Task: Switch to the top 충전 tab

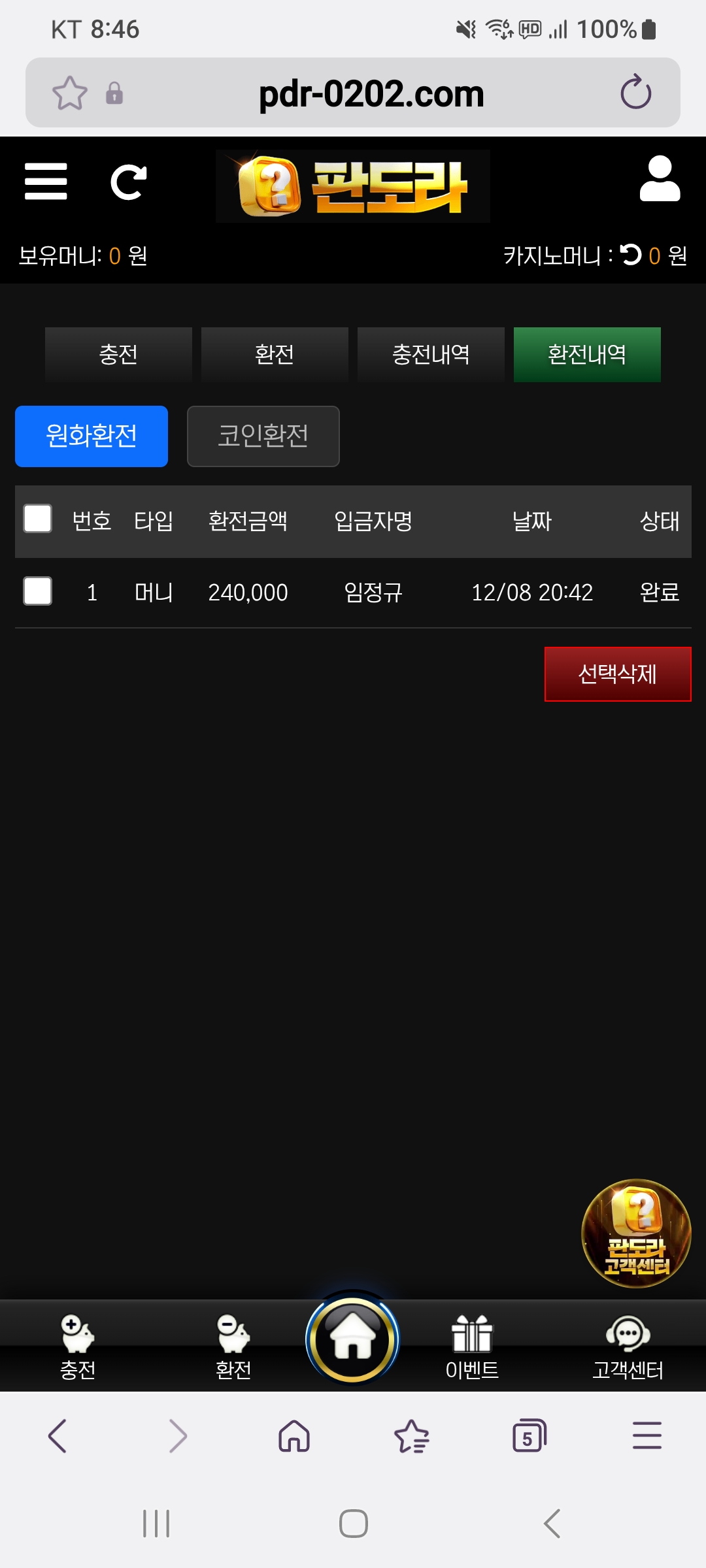Action: point(118,355)
